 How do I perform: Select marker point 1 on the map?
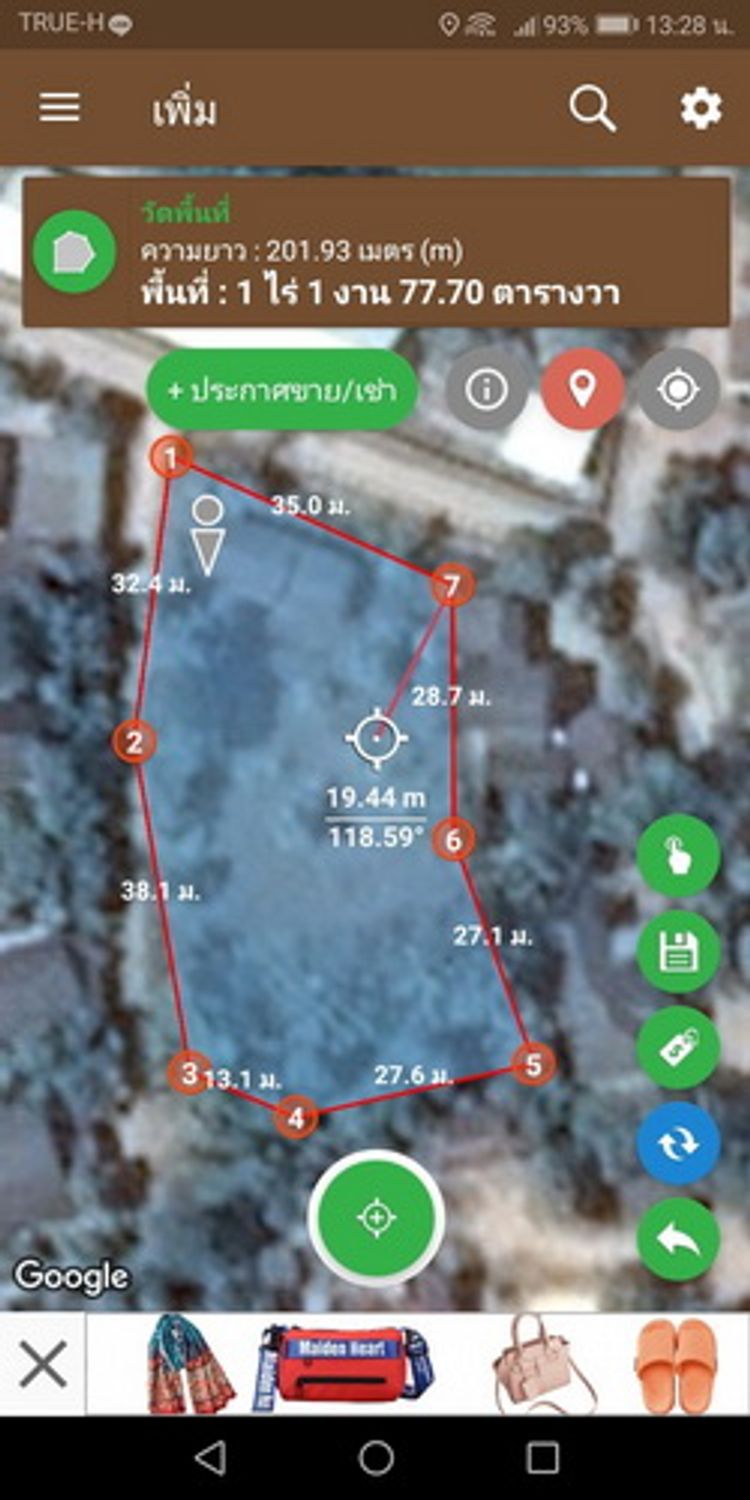(172, 459)
